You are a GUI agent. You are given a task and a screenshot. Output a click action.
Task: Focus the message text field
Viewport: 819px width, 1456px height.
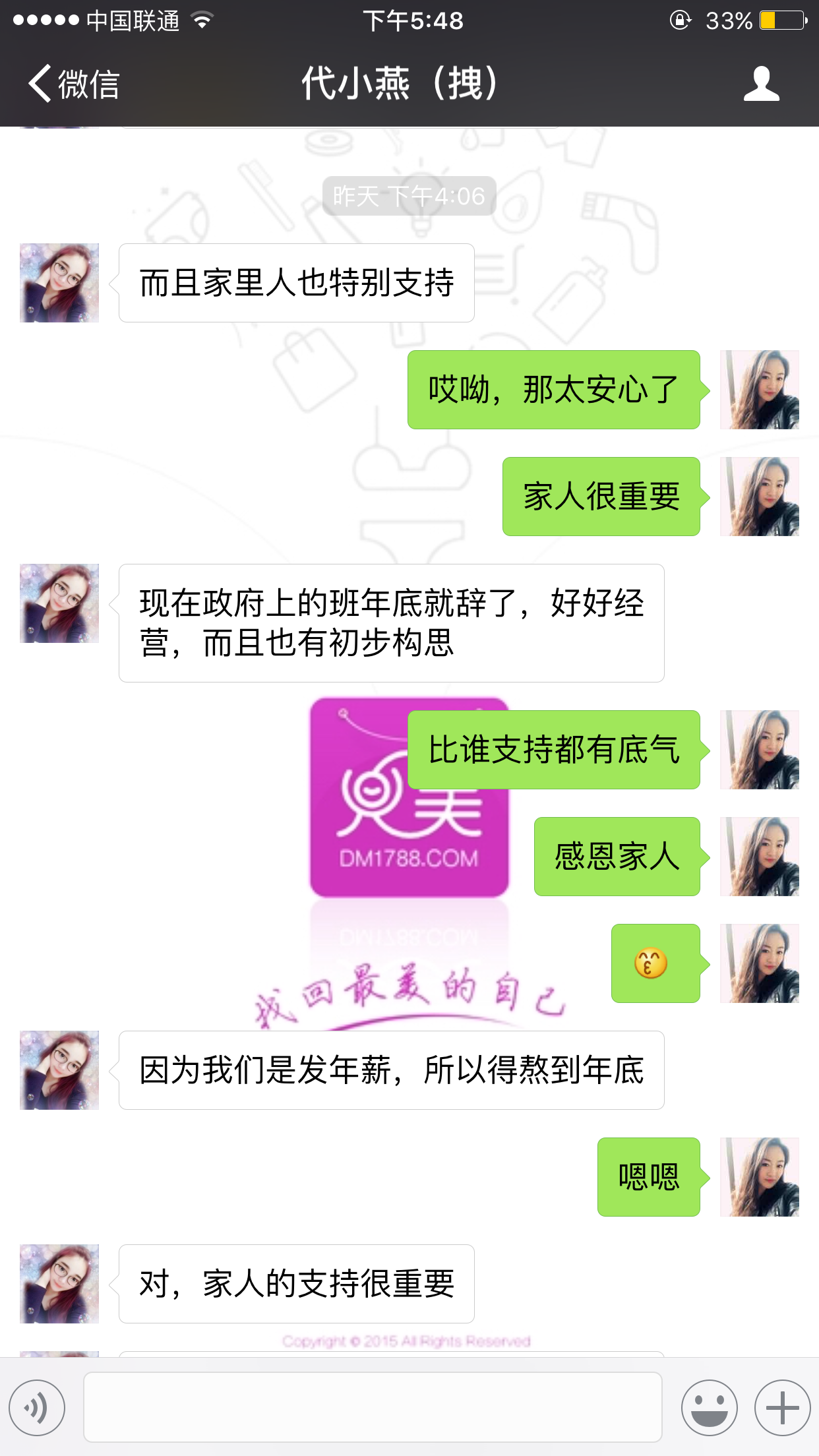point(373,1407)
